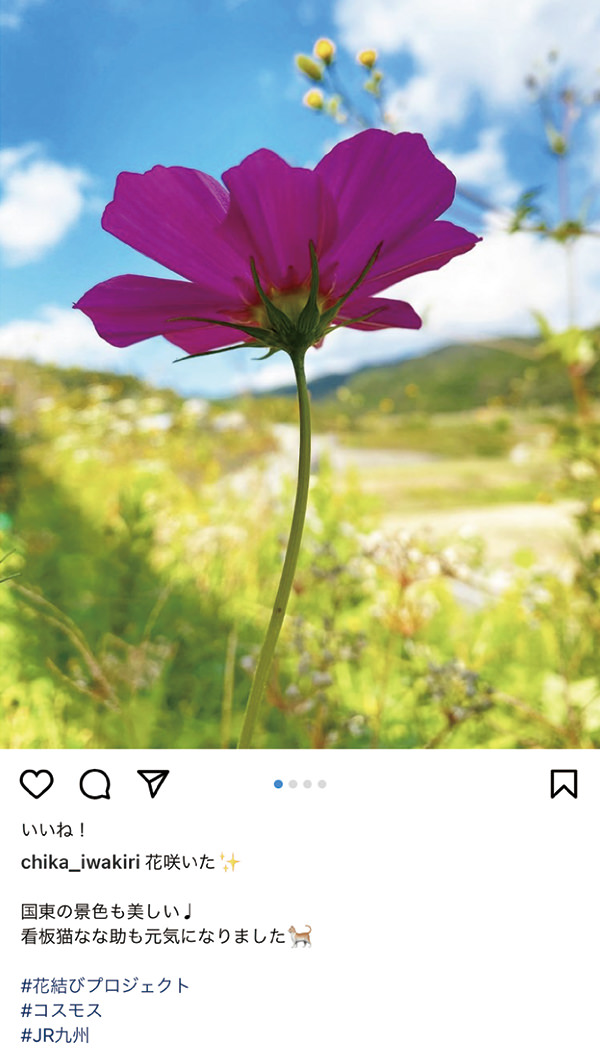Viewport: 600px width, 1055px height.
Task: Open the comment bubble icon
Action: (95, 784)
